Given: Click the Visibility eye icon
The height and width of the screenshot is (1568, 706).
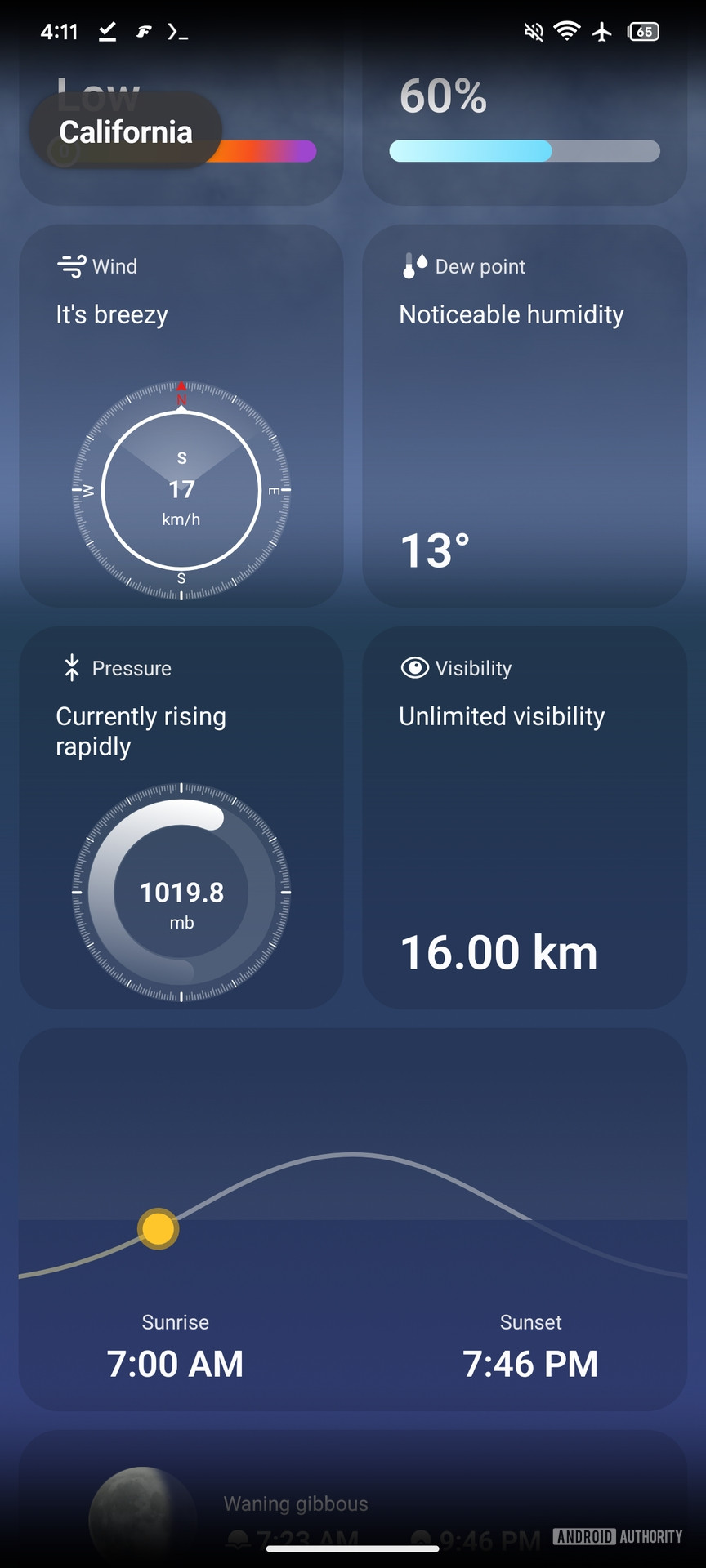Looking at the screenshot, I should [x=414, y=667].
